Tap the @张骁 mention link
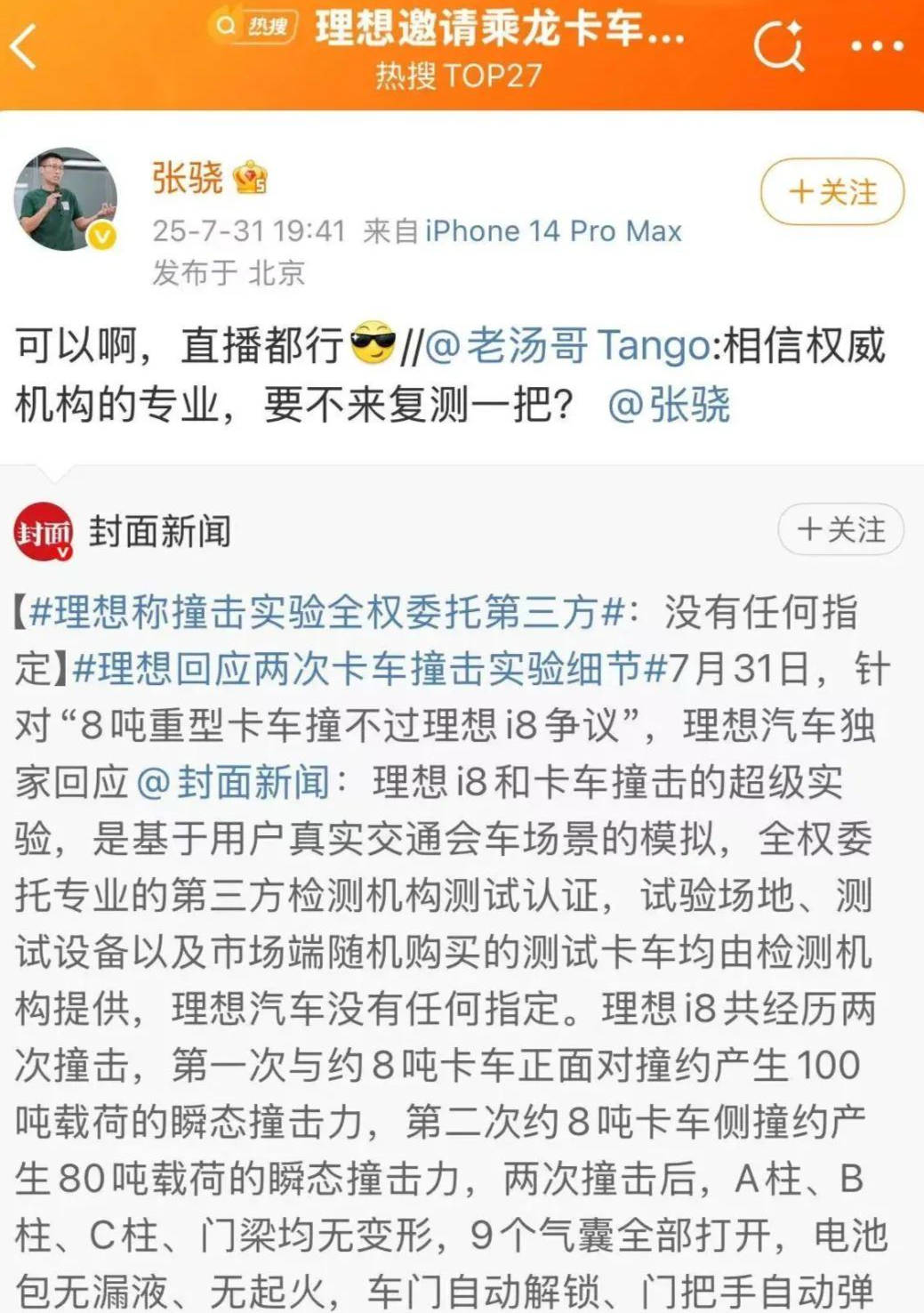 (x=669, y=406)
